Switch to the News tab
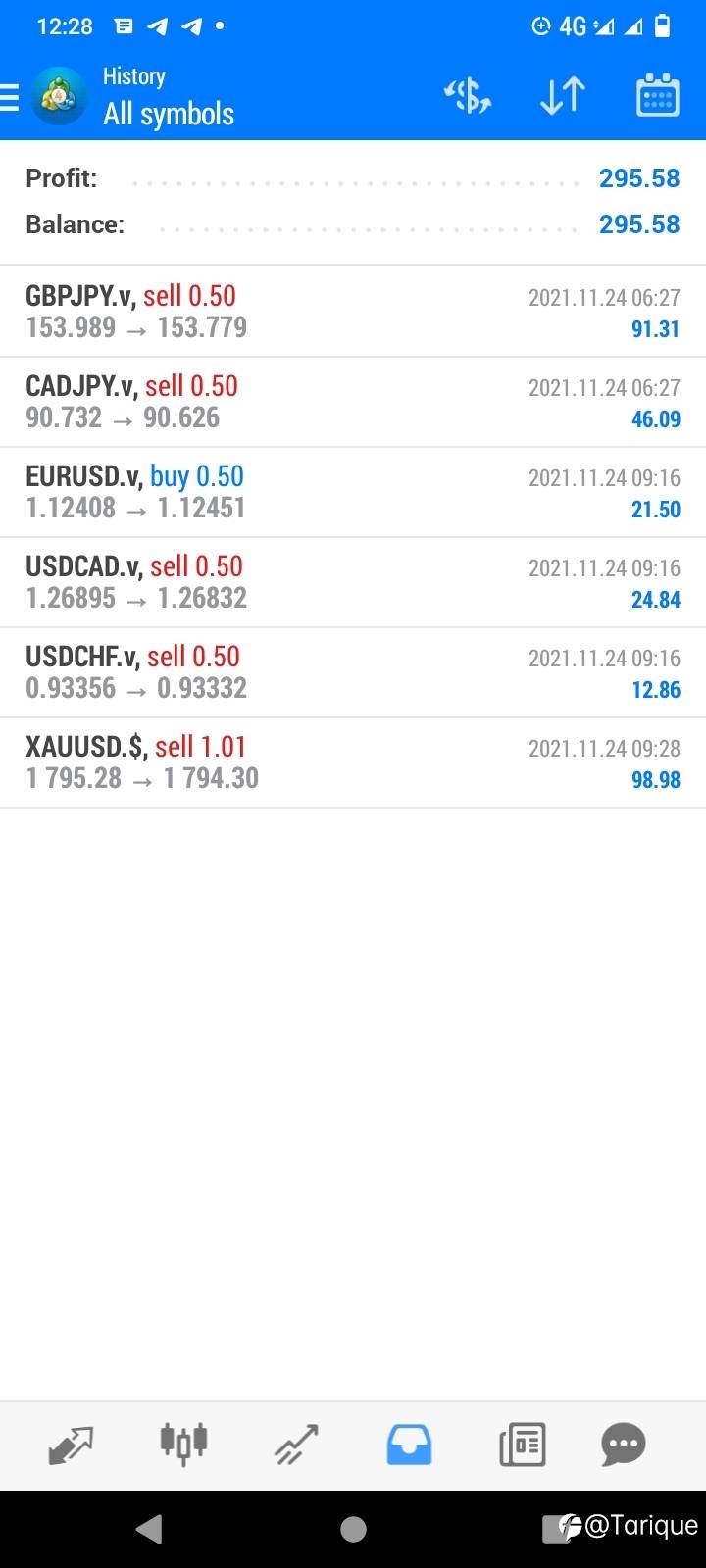706x1568 pixels. [522, 1445]
